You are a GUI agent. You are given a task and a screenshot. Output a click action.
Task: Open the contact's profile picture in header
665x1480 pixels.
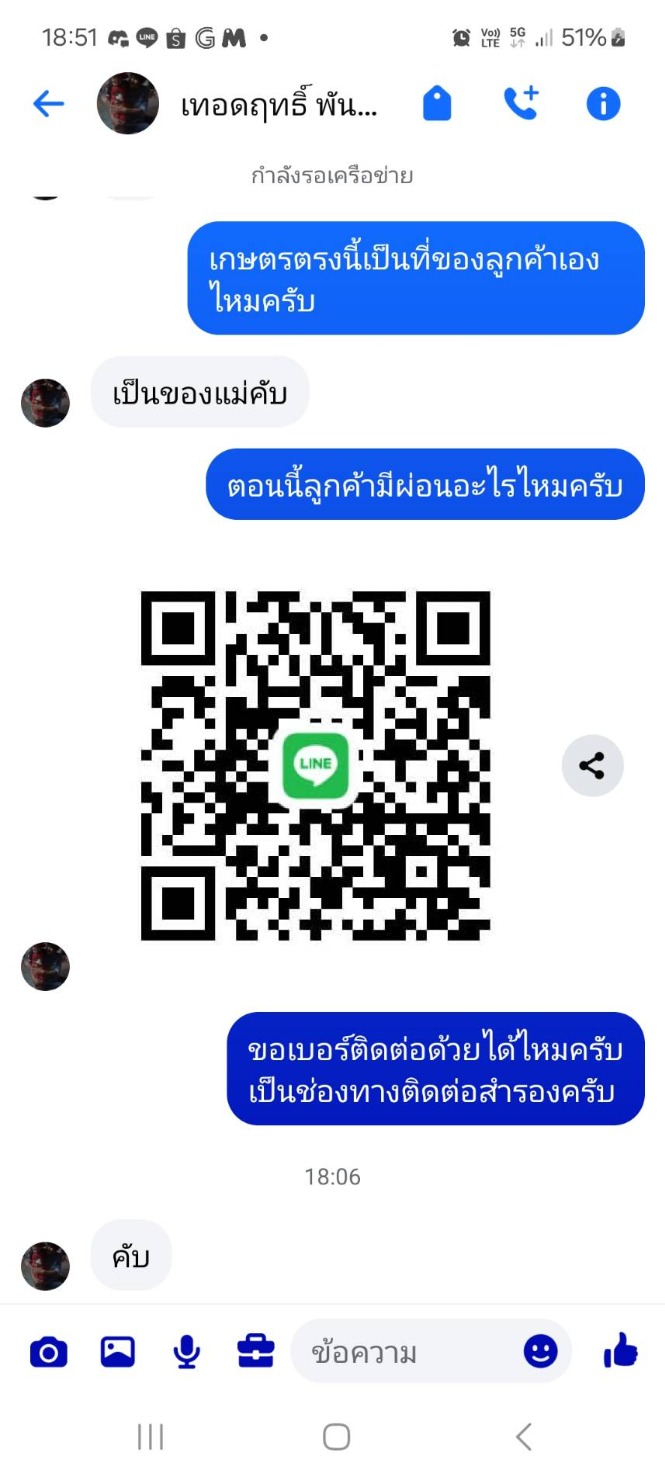(127, 104)
